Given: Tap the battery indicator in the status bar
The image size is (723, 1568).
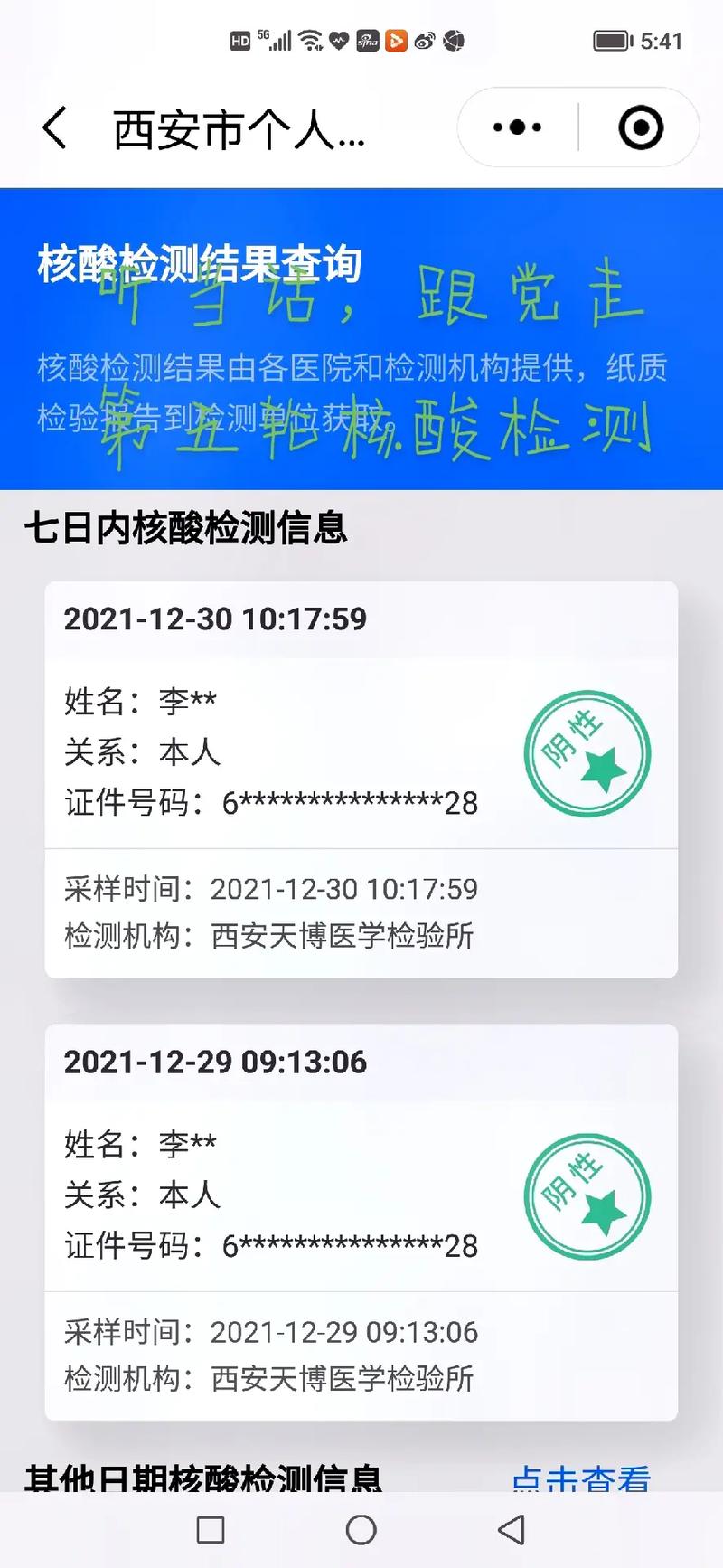Looking at the screenshot, I should tap(612, 39).
